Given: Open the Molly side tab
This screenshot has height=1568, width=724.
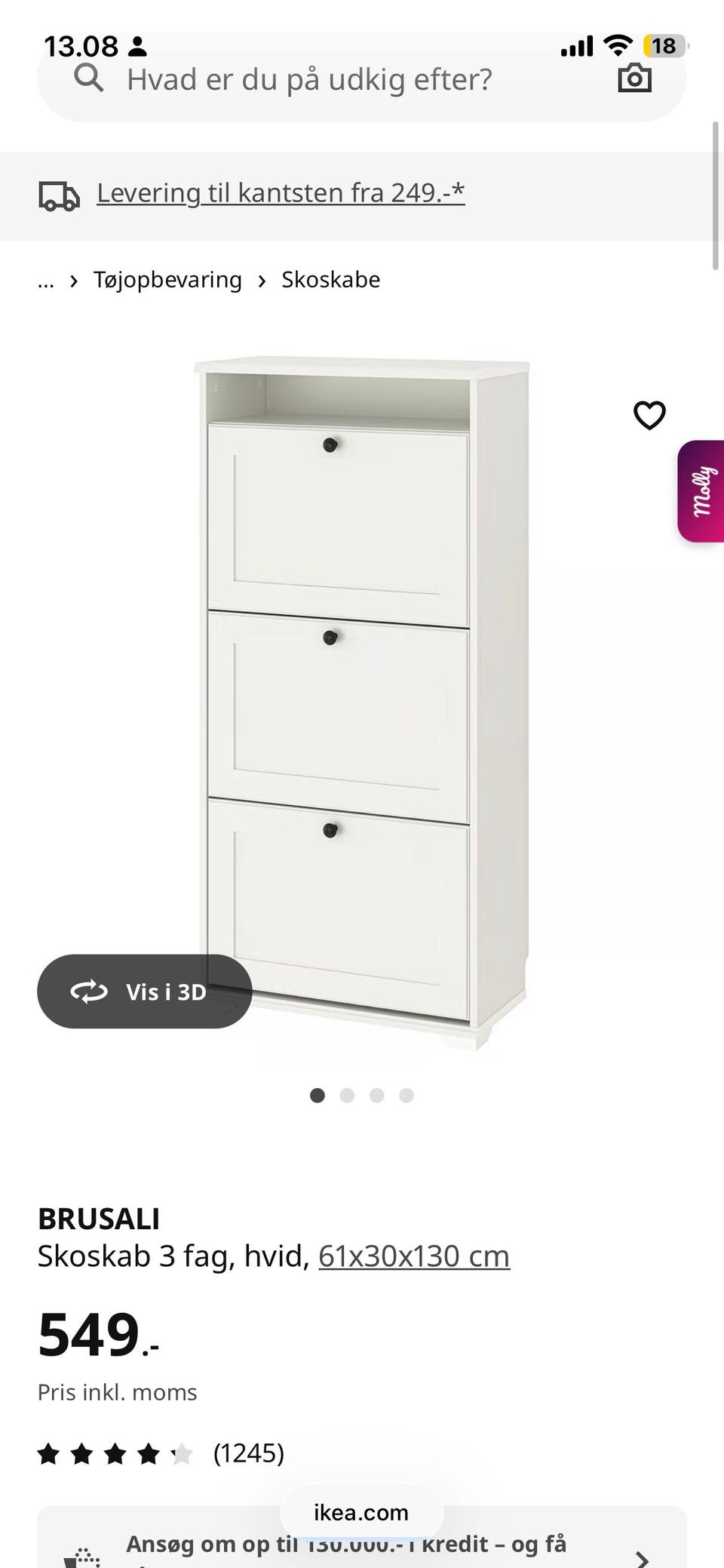Looking at the screenshot, I should [702, 491].
